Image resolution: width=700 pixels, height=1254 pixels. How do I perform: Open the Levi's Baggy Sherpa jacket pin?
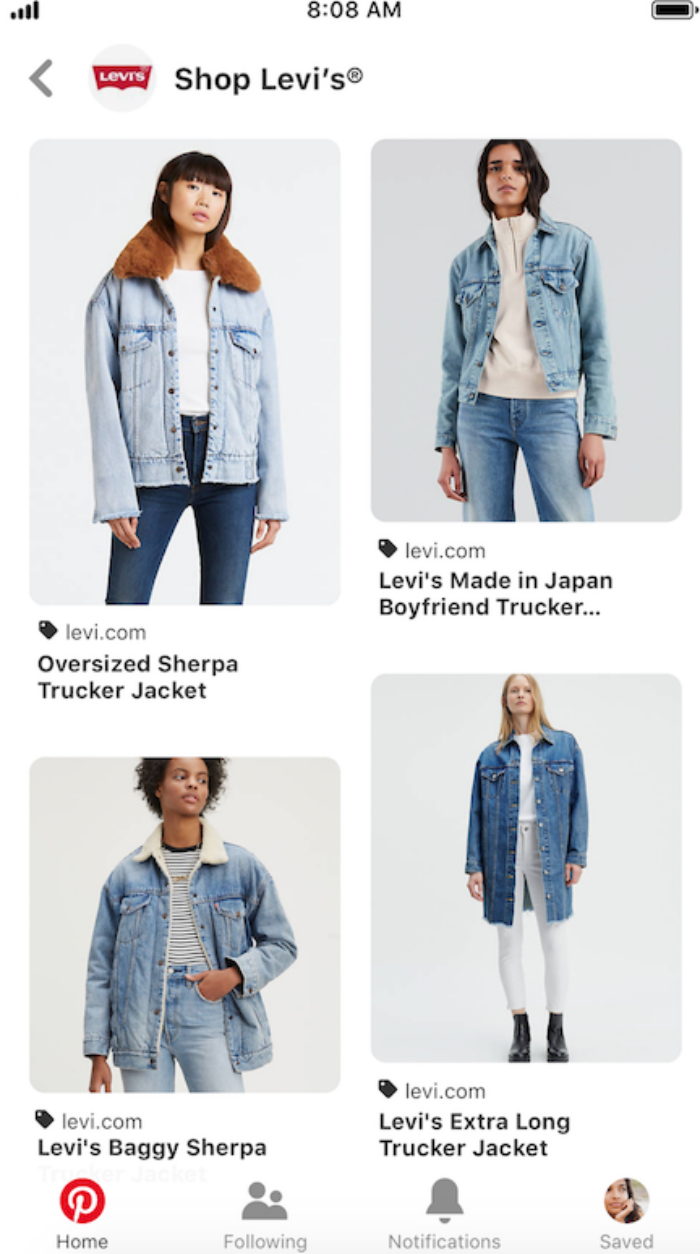click(x=185, y=924)
